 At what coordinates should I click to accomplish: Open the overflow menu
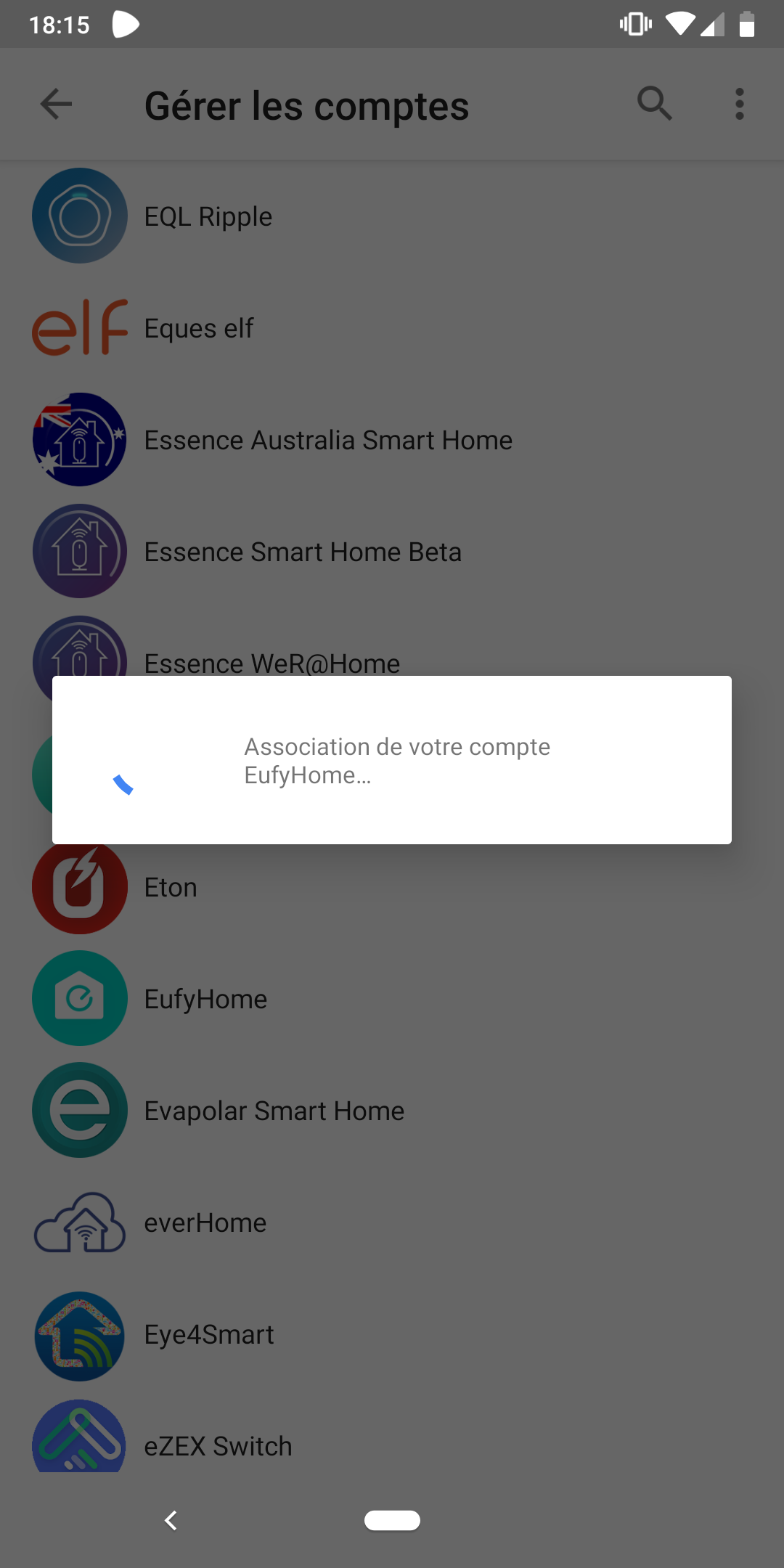pos(740,104)
